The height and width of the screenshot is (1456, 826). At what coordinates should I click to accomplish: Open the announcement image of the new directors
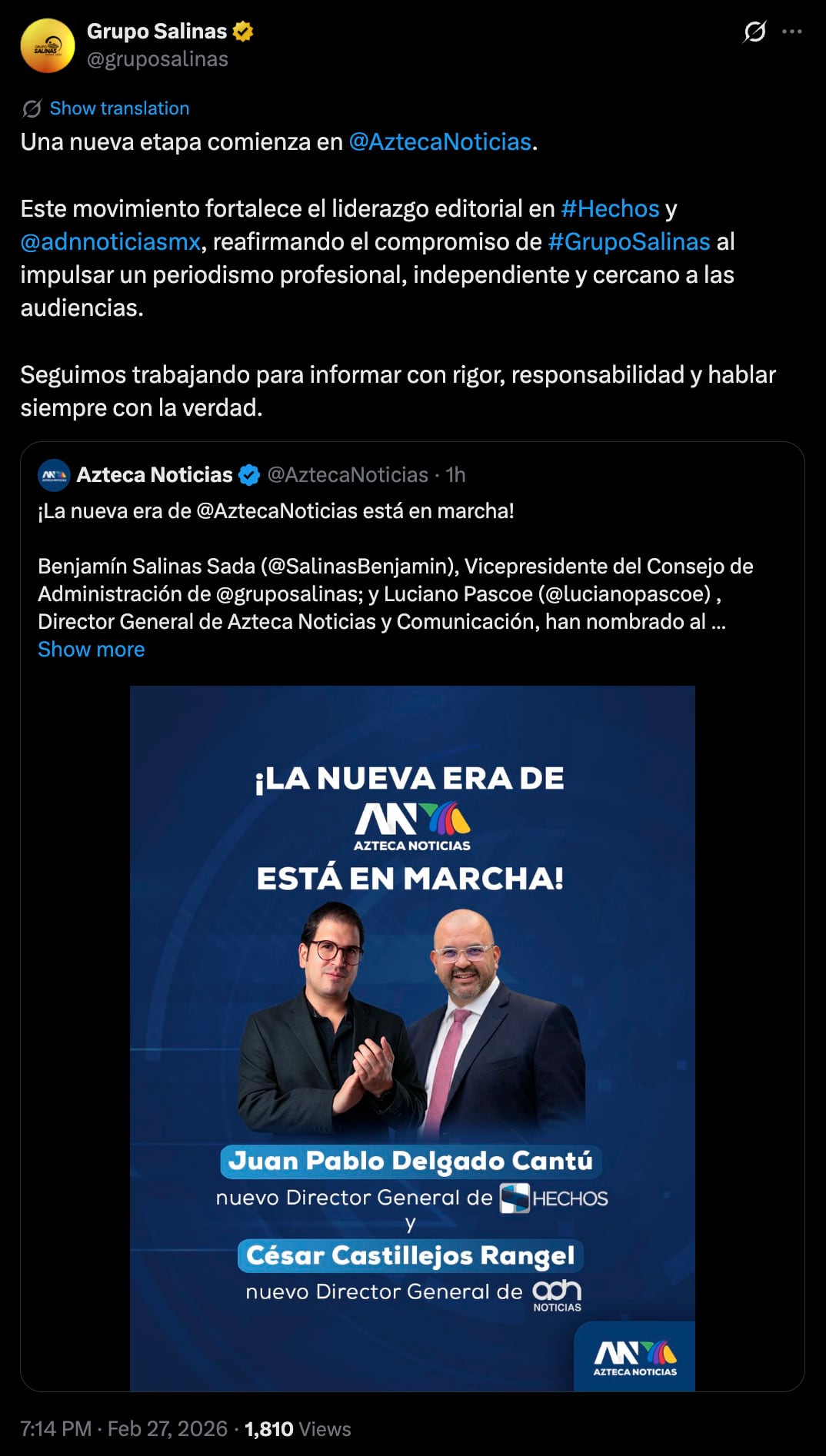coord(413,999)
